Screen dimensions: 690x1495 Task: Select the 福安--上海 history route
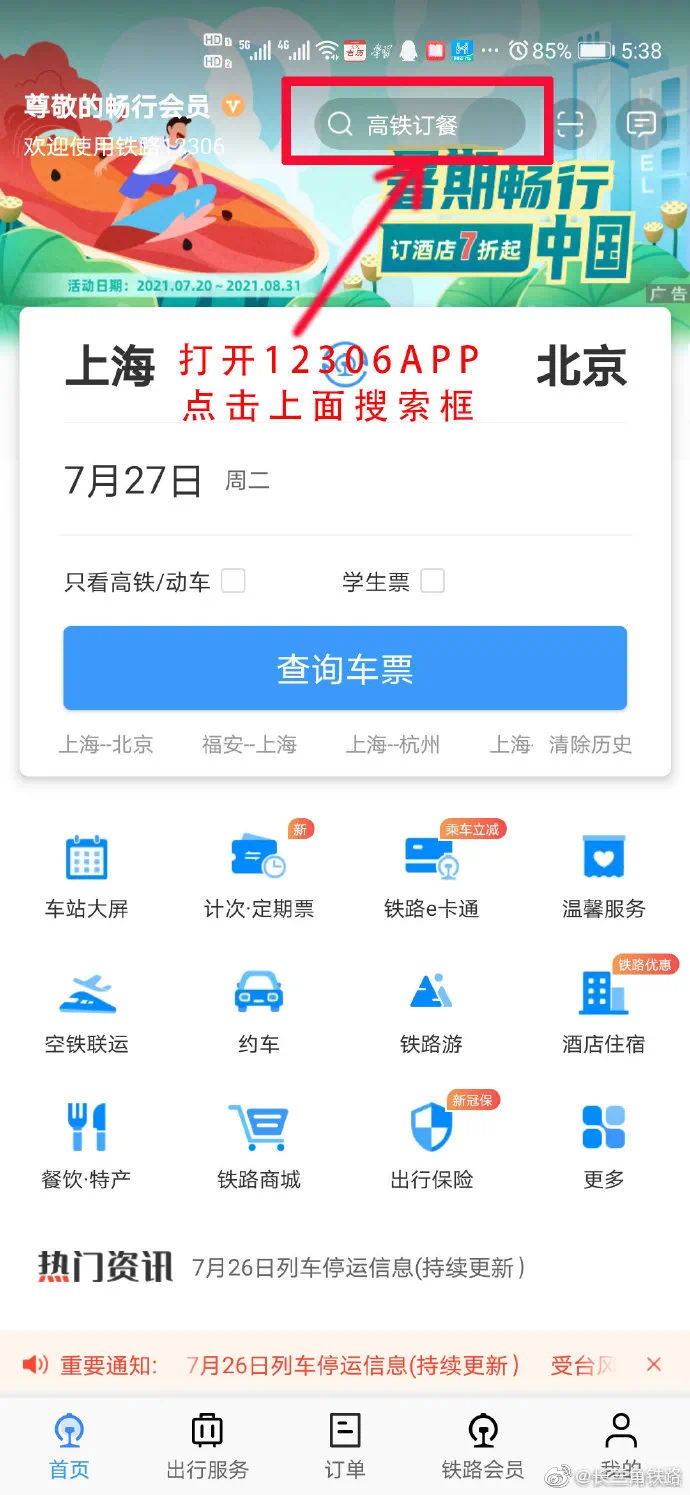click(x=249, y=745)
